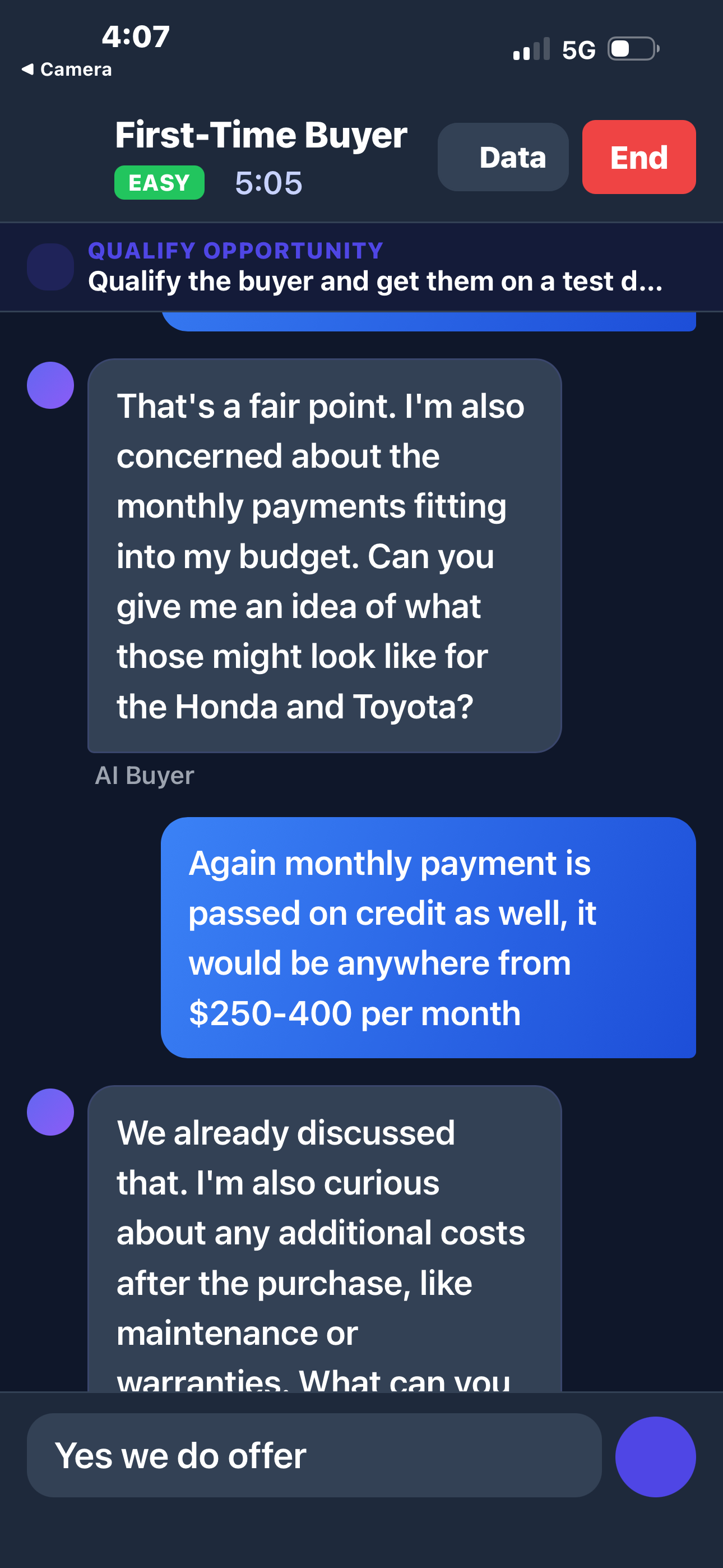Return to Camera via the back link
The width and height of the screenshot is (723, 1568).
[74, 68]
